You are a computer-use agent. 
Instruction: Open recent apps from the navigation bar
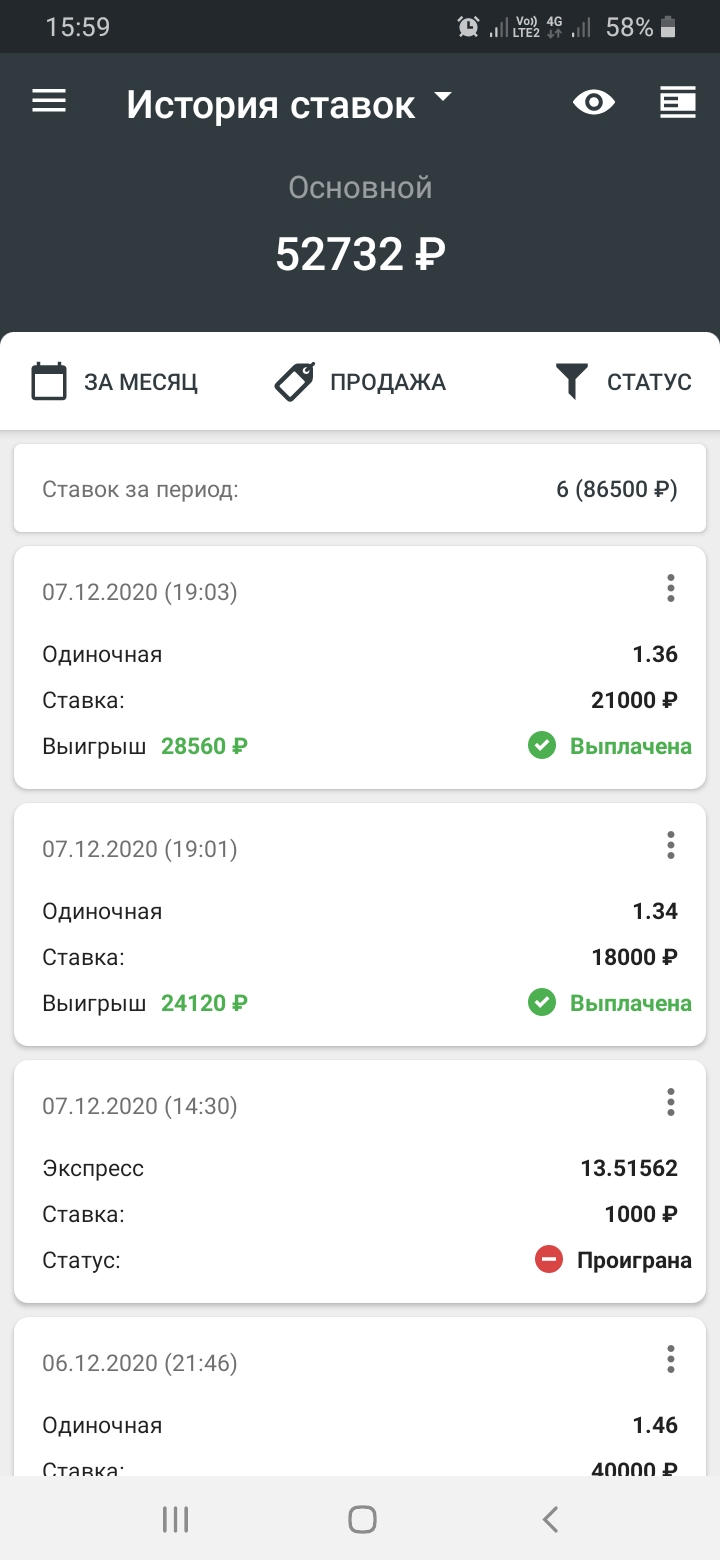point(176,1519)
